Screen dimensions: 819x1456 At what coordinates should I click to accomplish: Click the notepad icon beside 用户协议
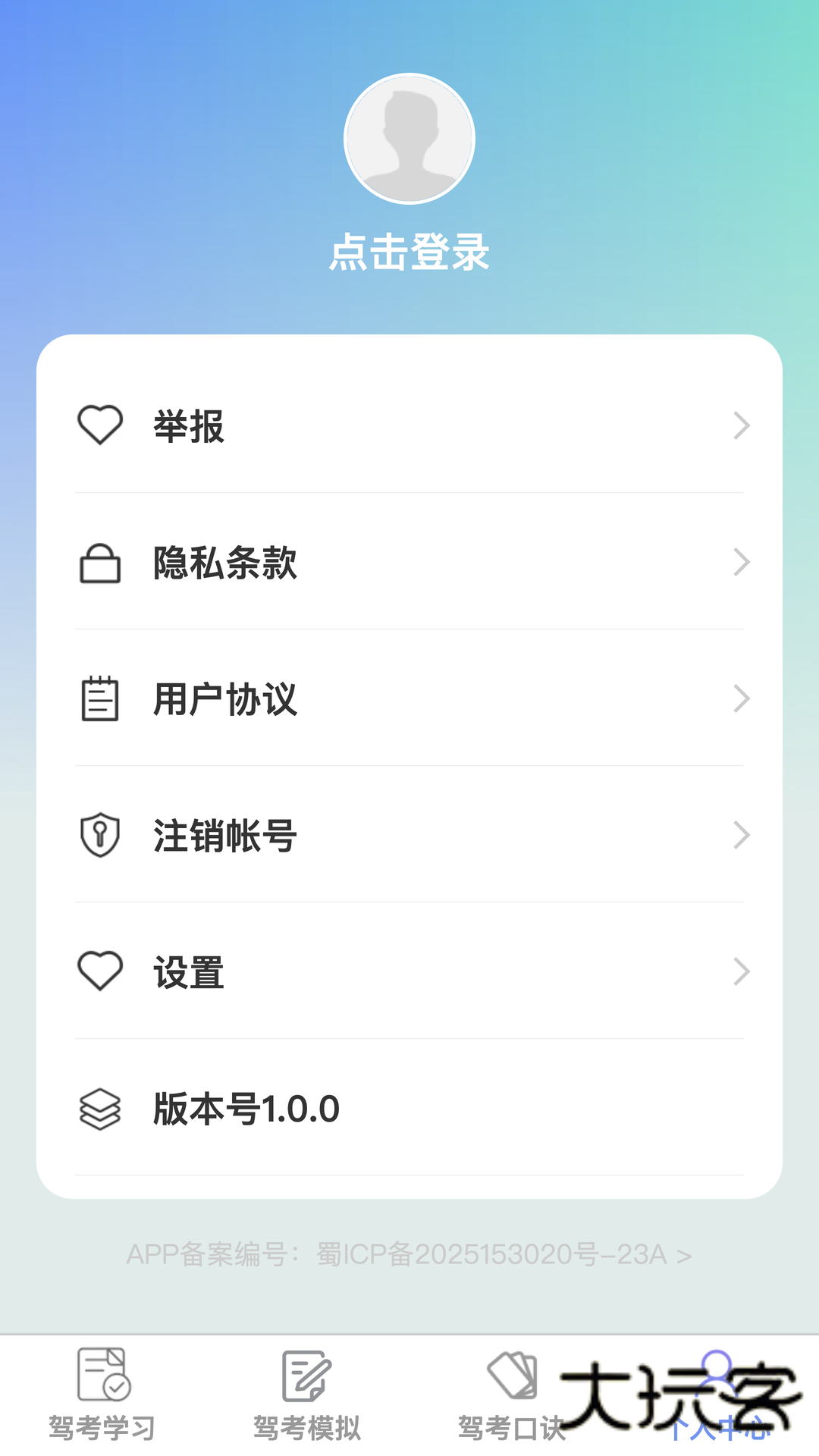99,699
